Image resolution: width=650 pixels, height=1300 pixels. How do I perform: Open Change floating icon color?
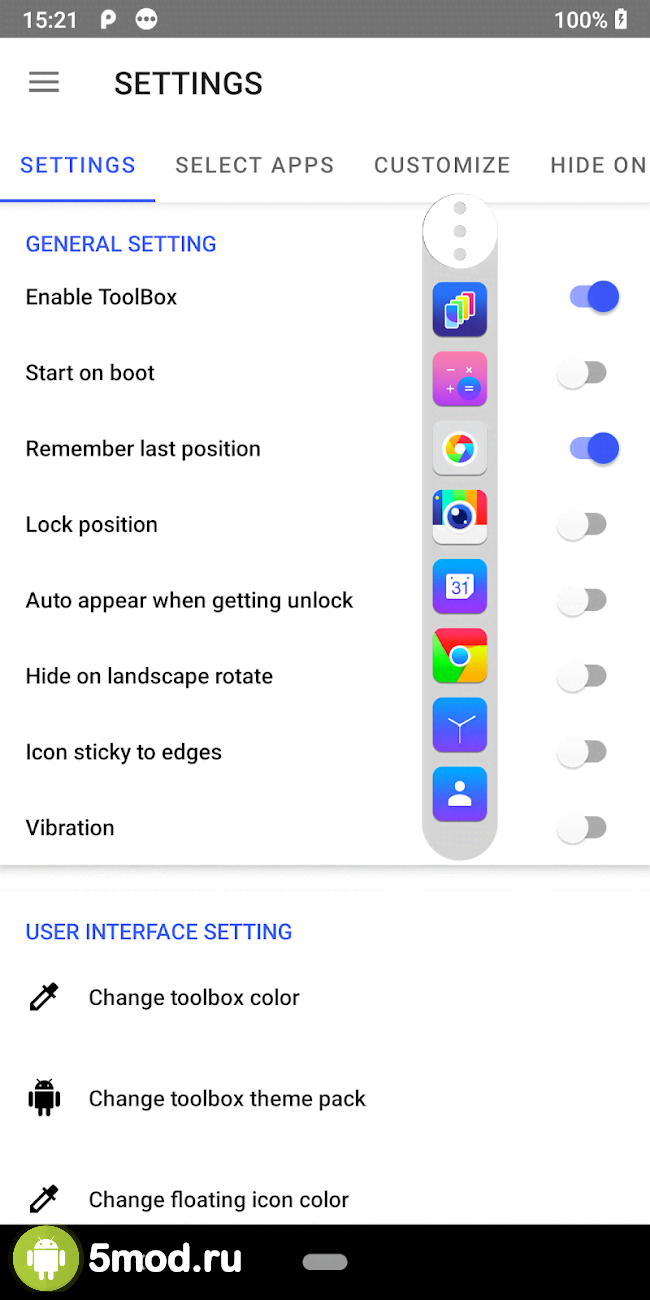[218, 1199]
